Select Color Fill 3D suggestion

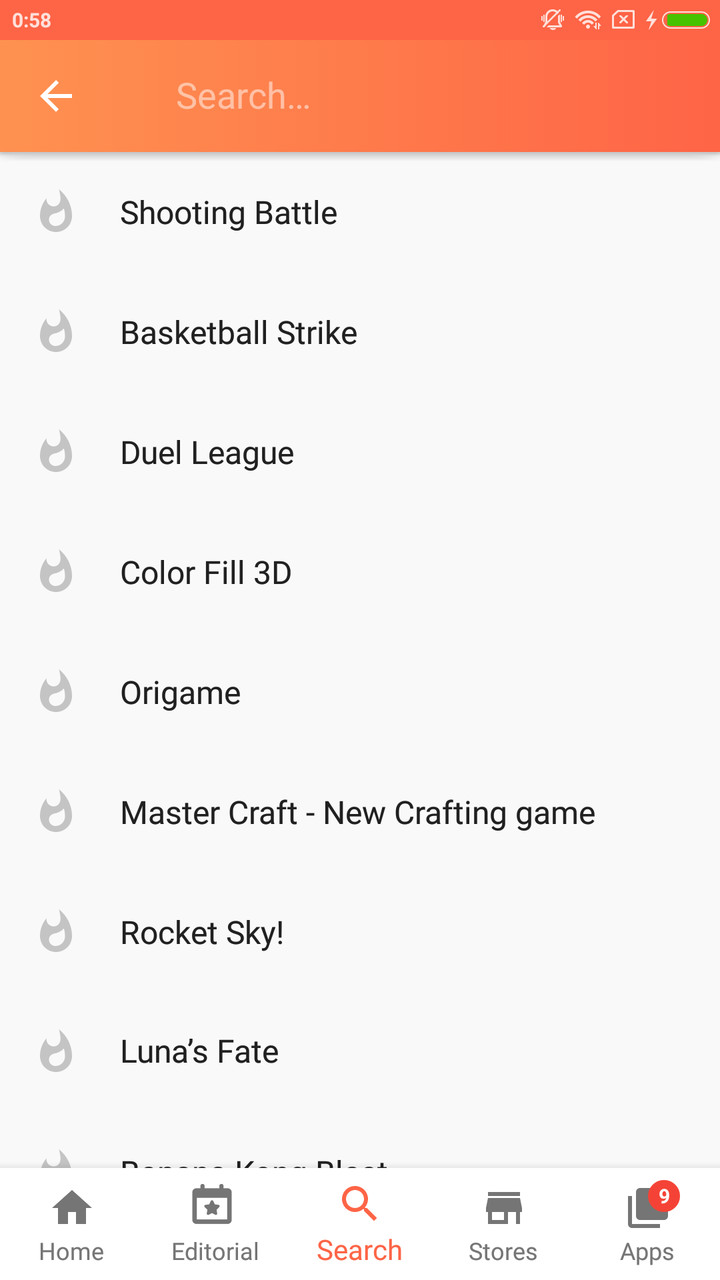pos(206,573)
